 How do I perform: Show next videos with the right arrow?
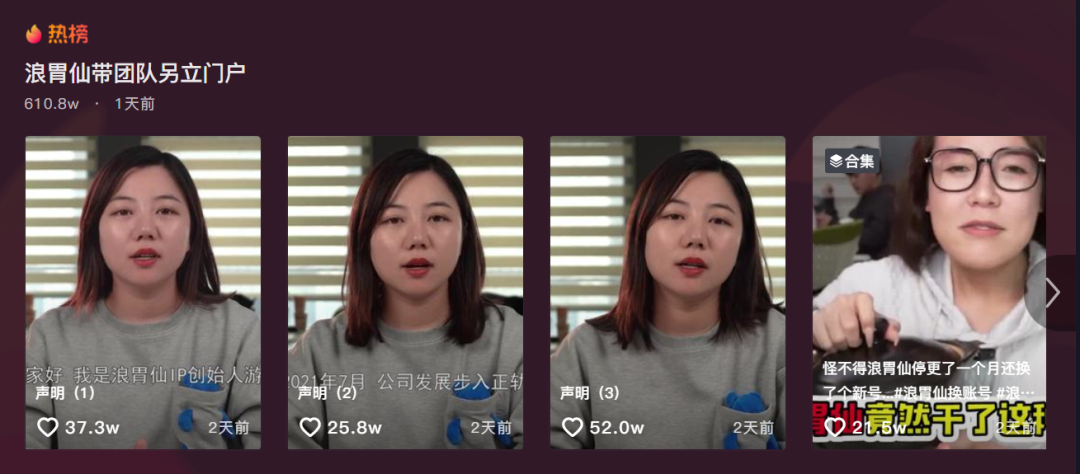click(1052, 292)
